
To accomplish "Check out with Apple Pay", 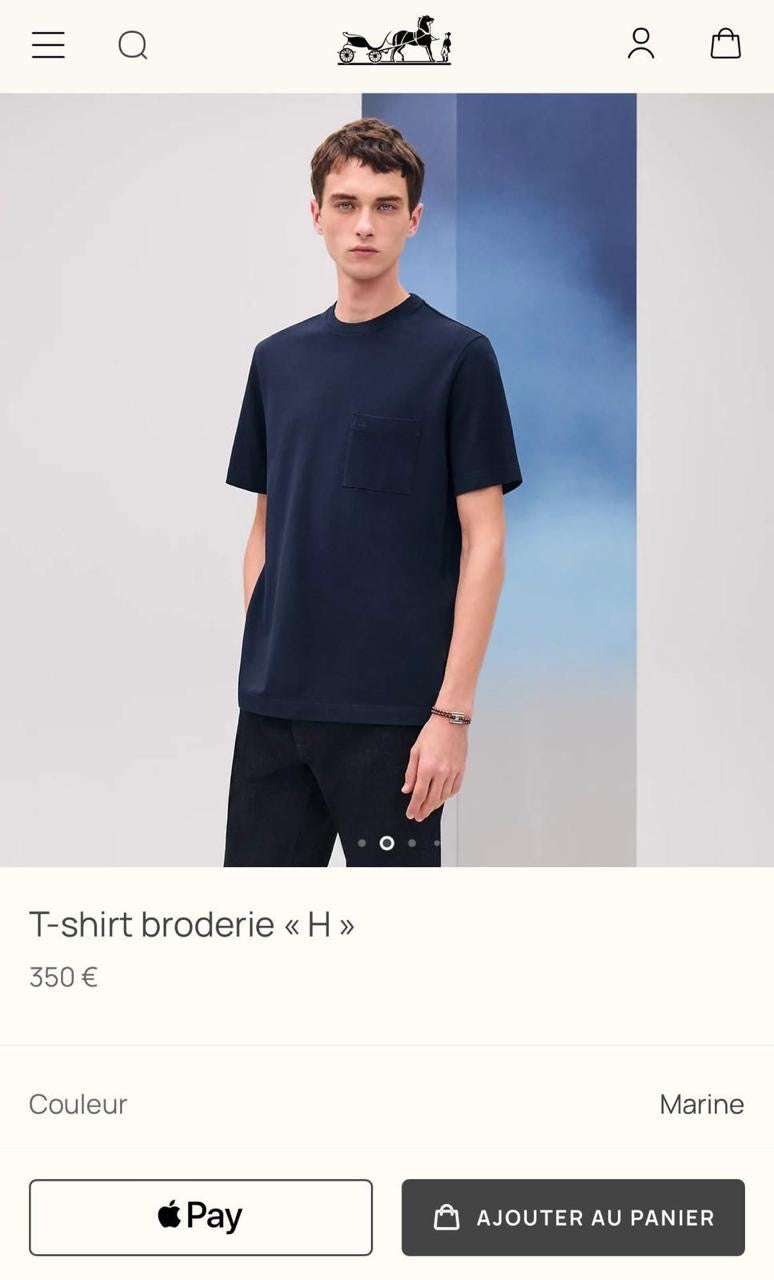I will pyautogui.click(x=201, y=1217).
